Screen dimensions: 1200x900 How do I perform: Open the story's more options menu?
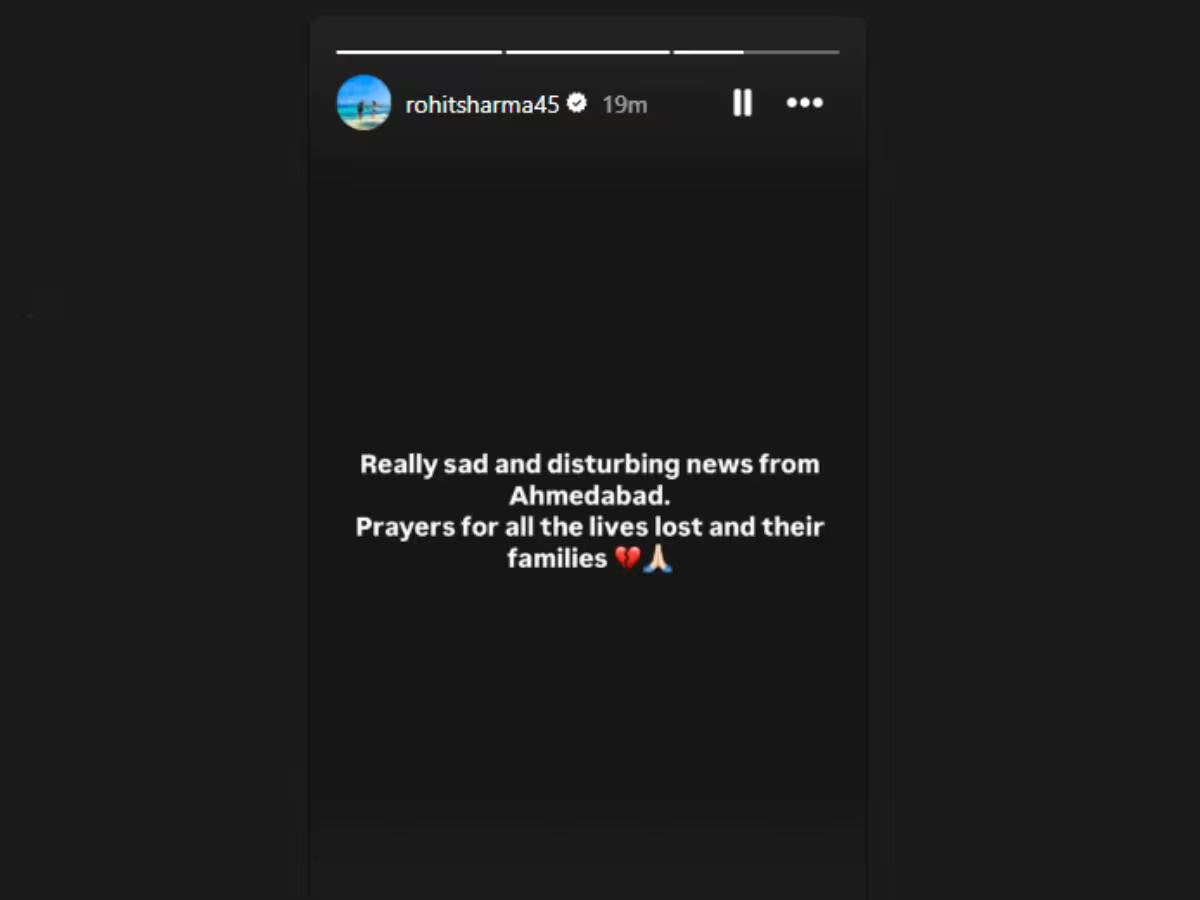(x=804, y=103)
